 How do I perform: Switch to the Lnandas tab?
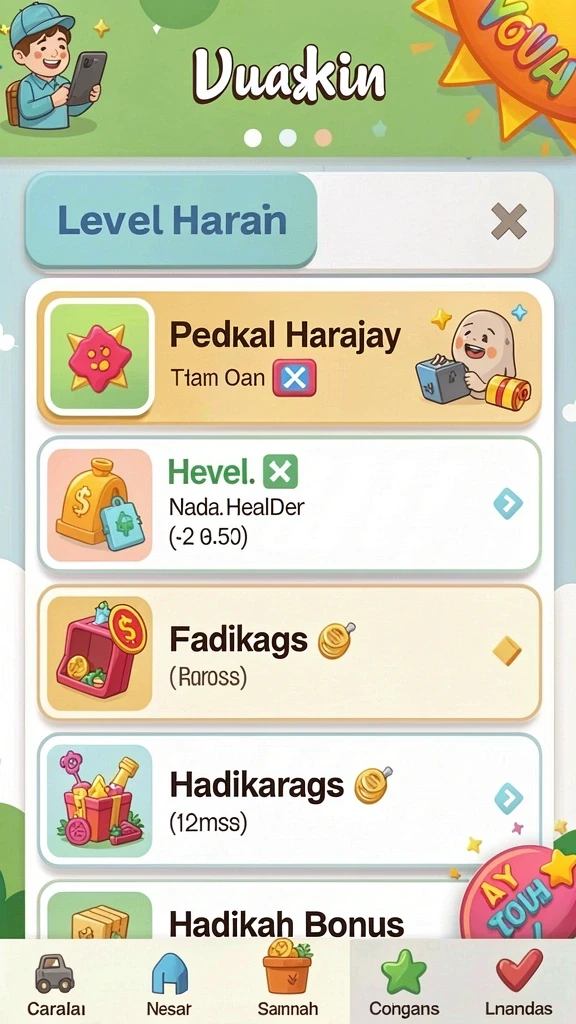pyautogui.click(x=519, y=983)
